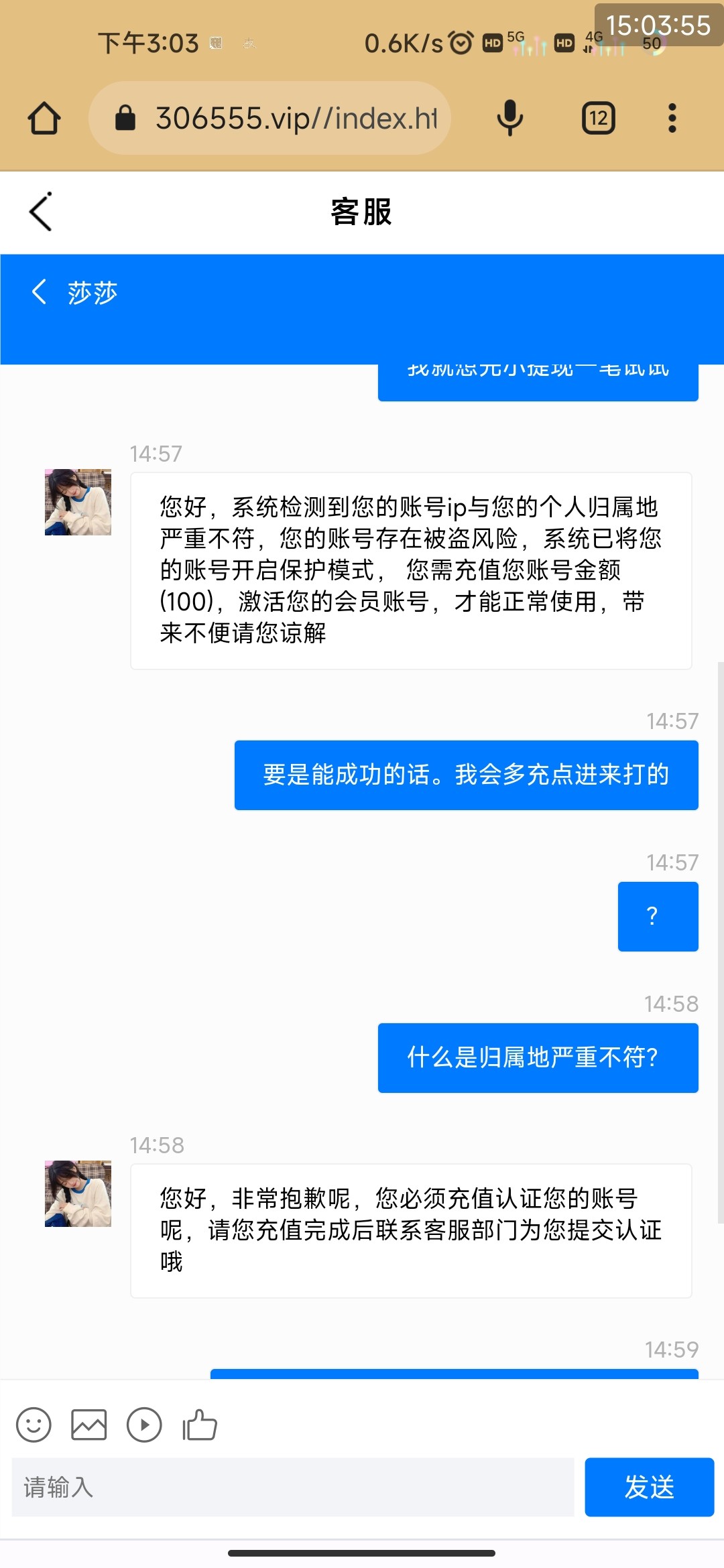Start voice search with the microphone
This screenshot has width=724, height=1568.
tap(510, 119)
